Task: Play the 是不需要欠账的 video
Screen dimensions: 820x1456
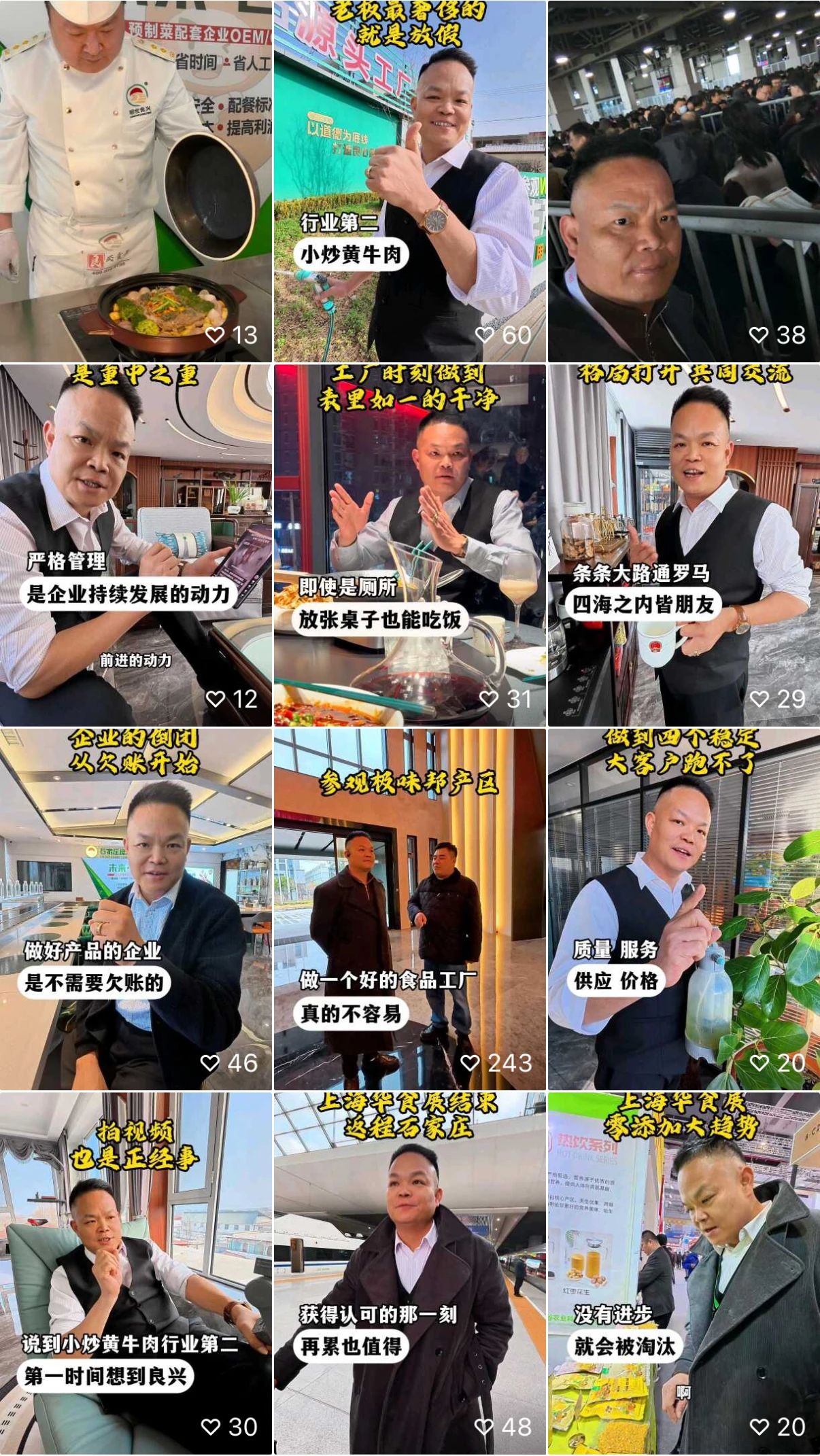Action: [x=136, y=909]
